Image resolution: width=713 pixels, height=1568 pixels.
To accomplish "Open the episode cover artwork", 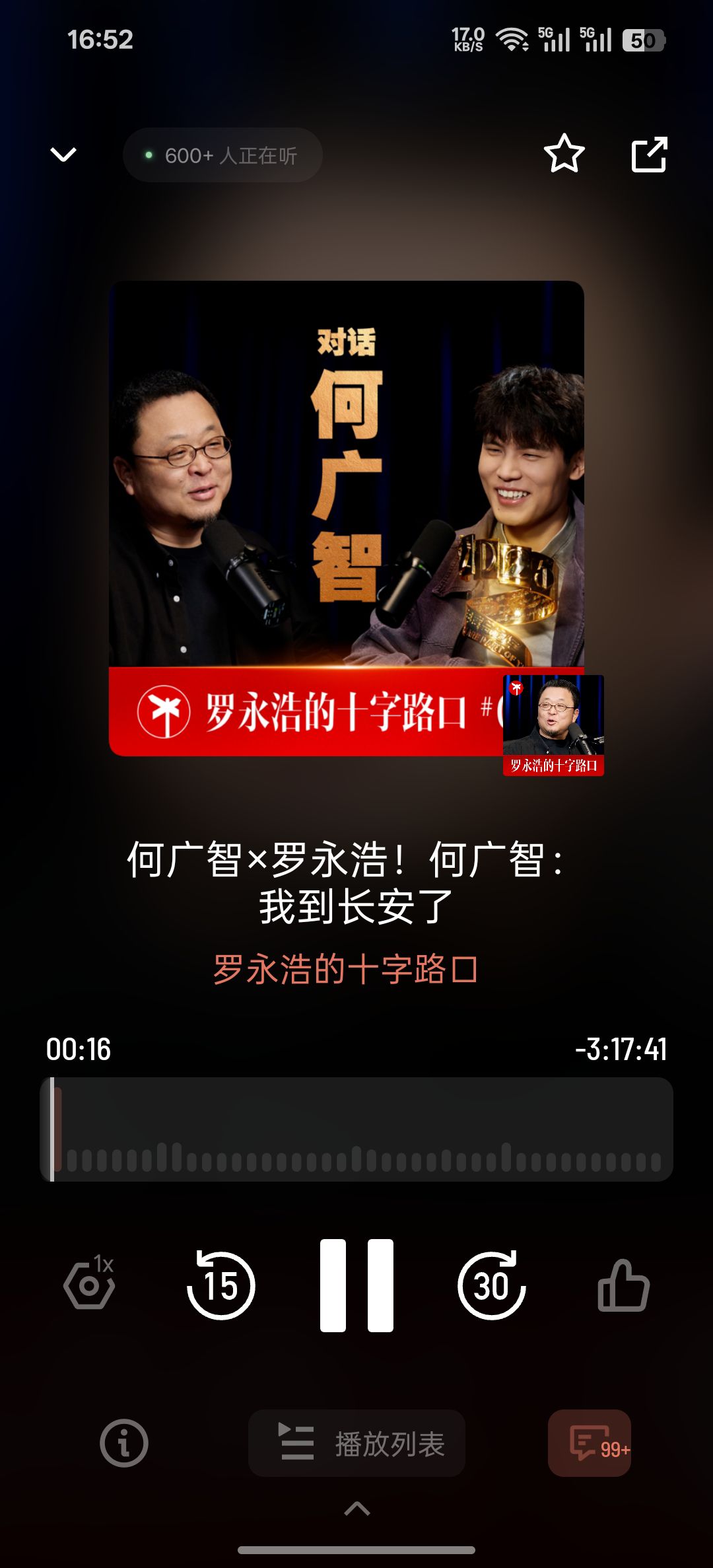I will coord(347,518).
